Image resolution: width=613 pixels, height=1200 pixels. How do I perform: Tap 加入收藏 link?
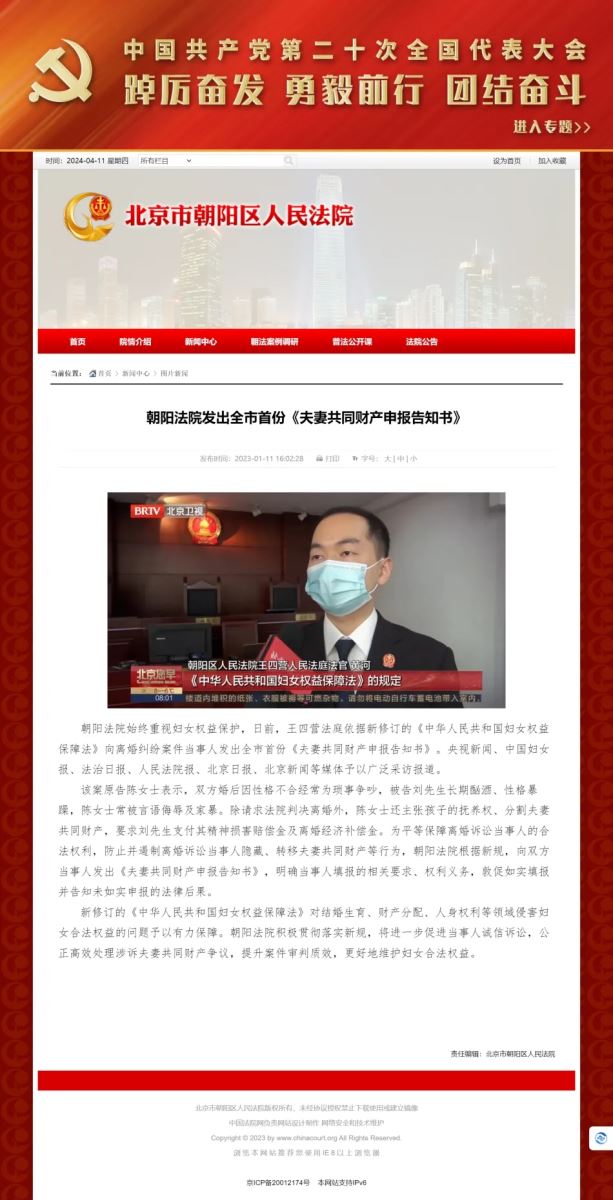point(551,160)
